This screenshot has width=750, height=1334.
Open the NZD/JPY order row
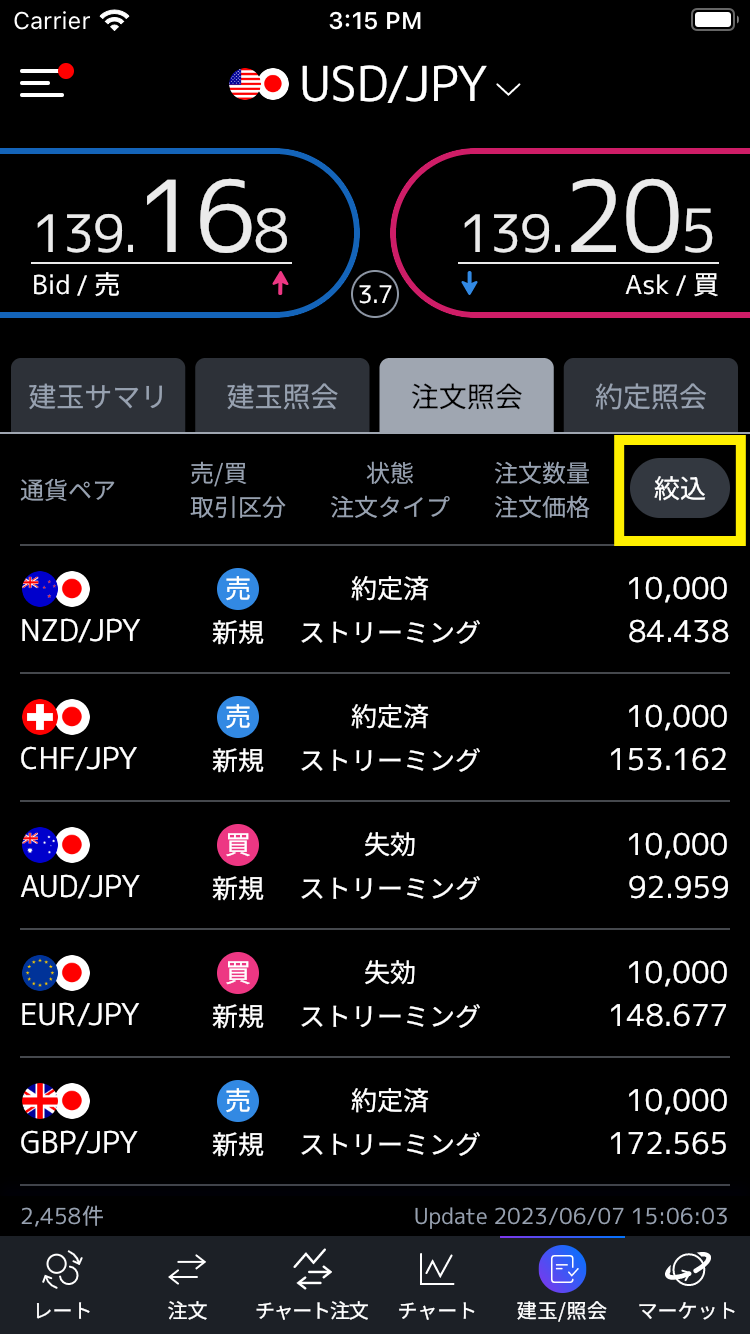click(375, 610)
